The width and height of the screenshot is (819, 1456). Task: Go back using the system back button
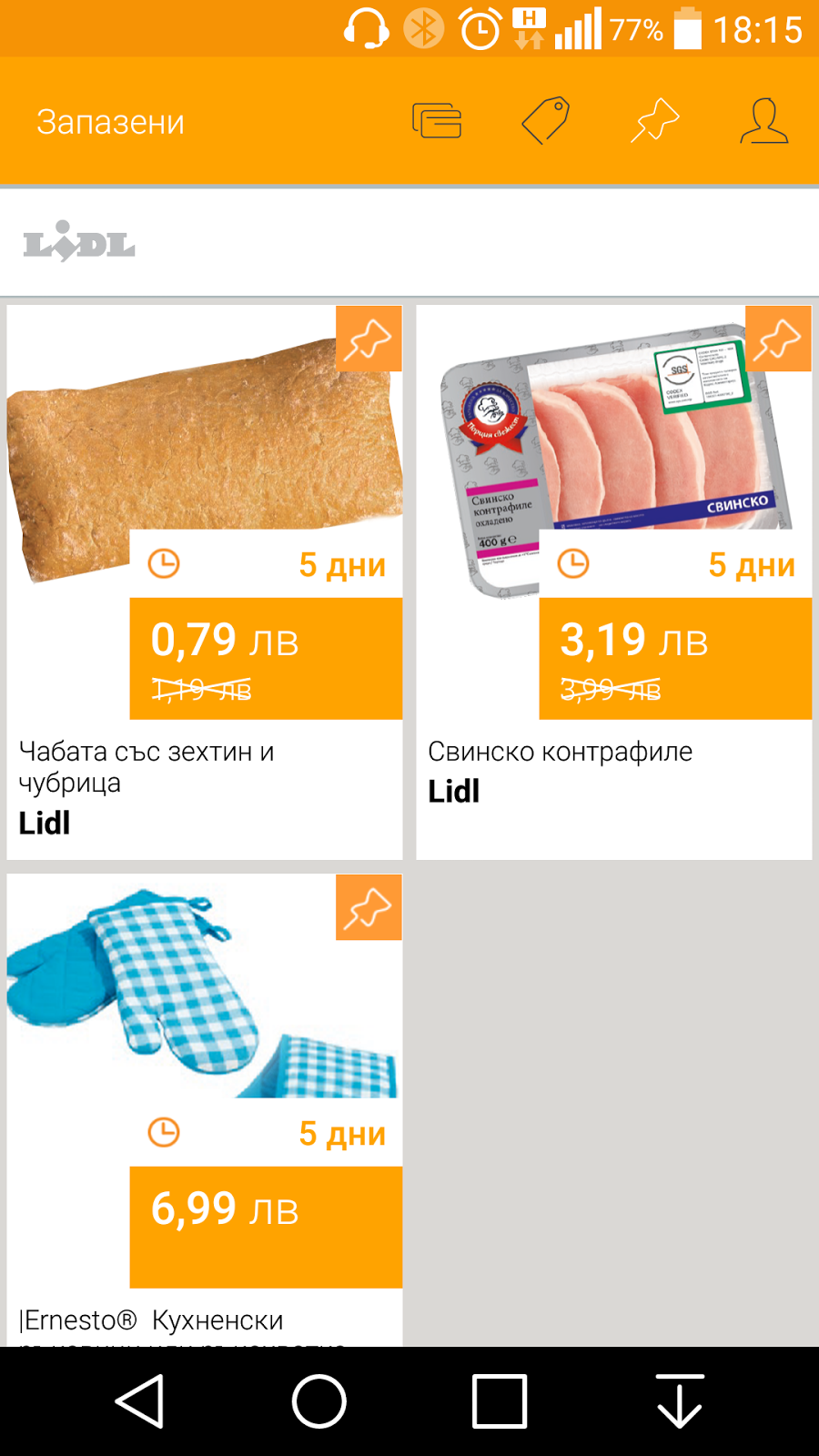click(x=139, y=1401)
